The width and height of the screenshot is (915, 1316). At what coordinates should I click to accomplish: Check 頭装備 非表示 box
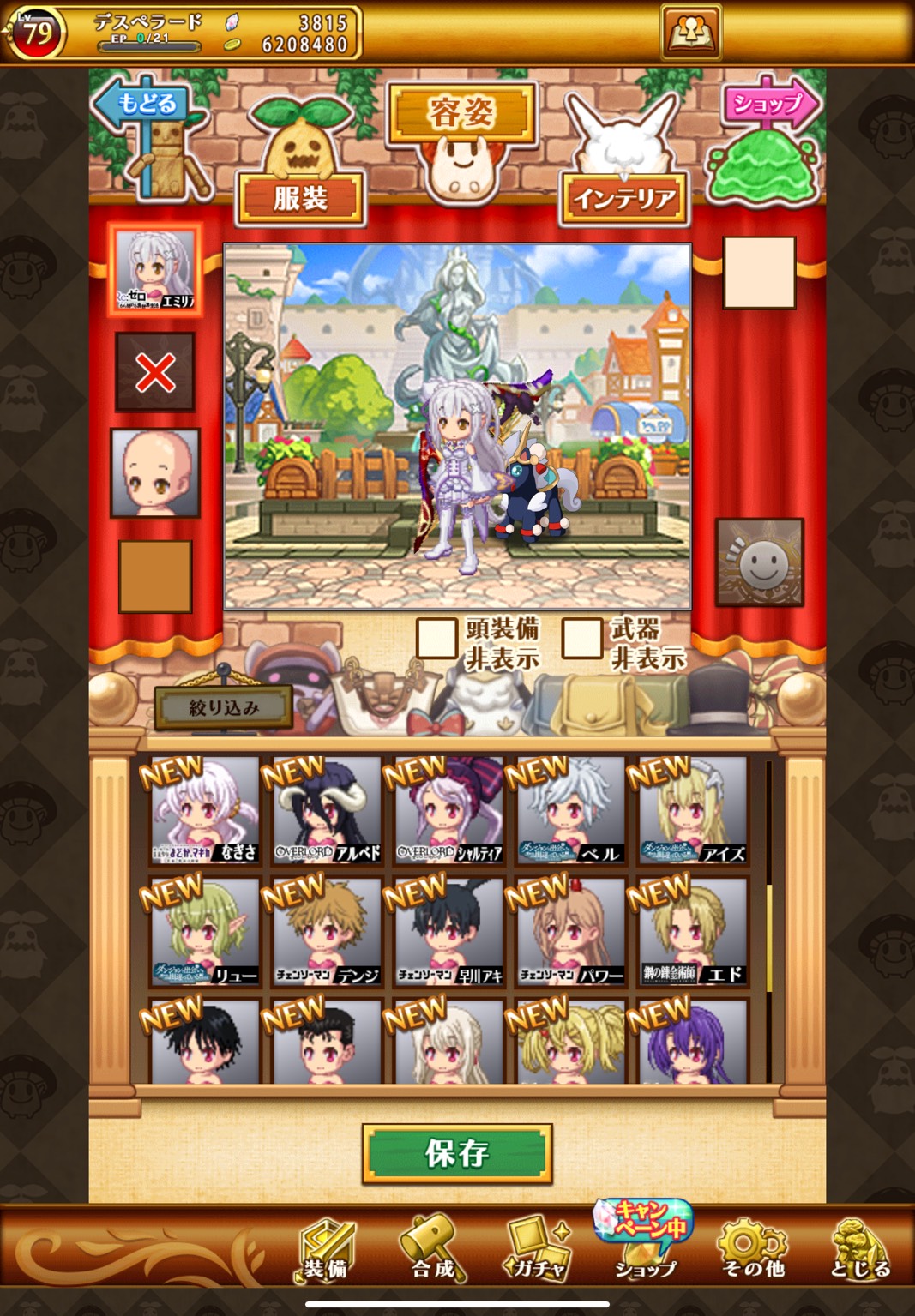pyautogui.click(x=436, y=639)
